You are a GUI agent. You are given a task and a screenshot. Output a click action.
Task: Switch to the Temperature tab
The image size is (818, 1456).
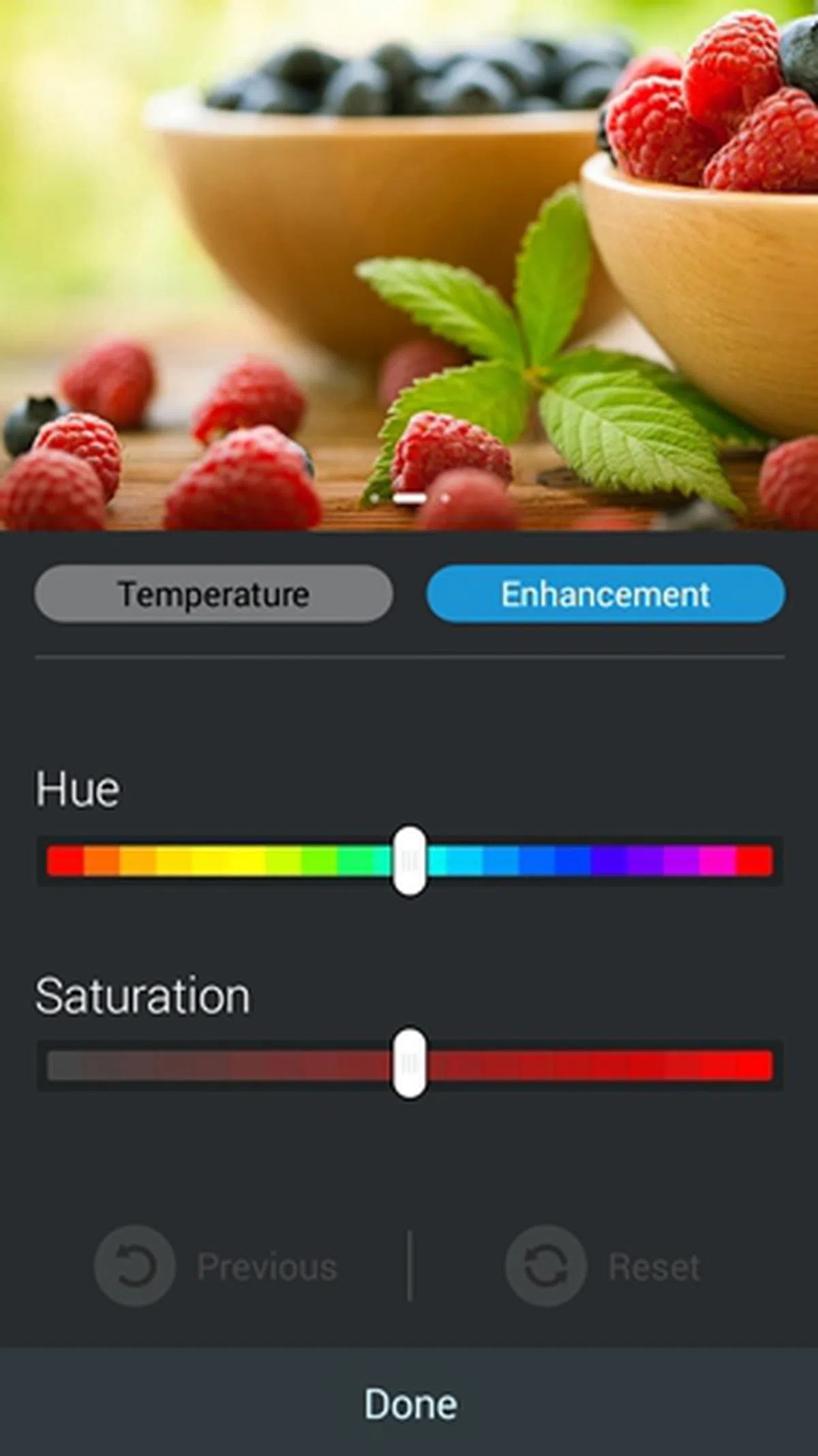213,593
